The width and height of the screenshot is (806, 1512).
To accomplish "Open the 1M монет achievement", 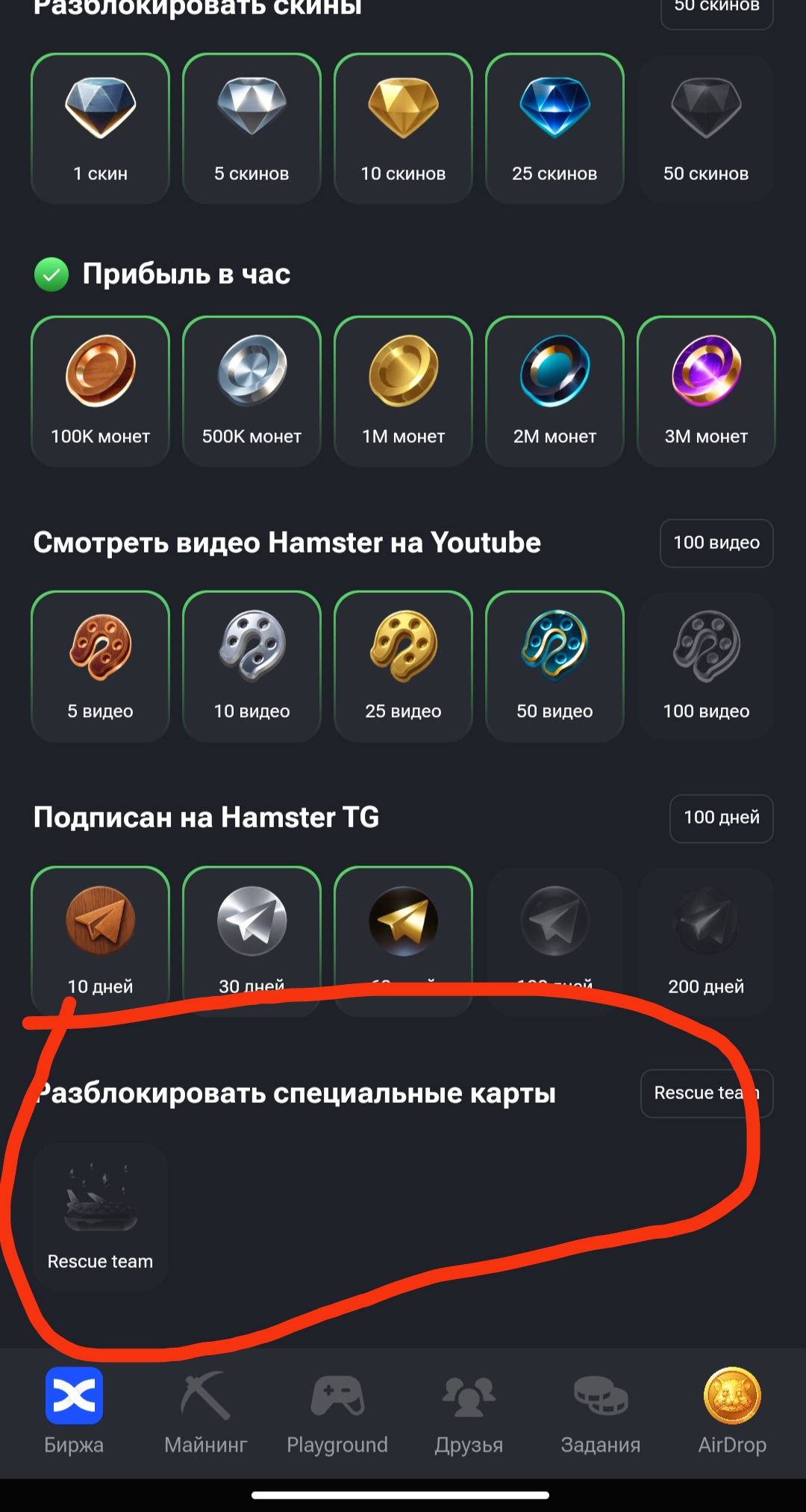I will (x=403, y=391).
